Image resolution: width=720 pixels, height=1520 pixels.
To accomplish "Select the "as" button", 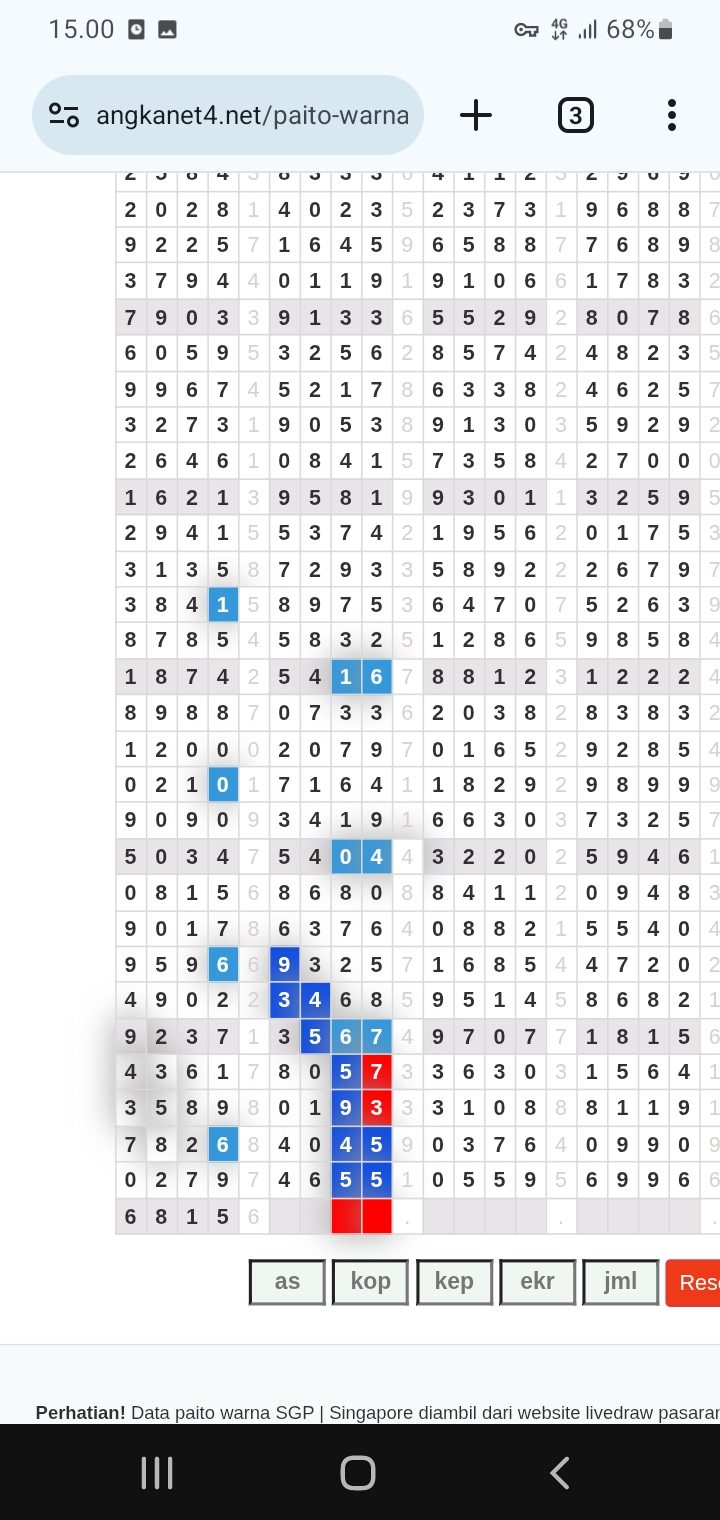I will tap(287, 1282).
